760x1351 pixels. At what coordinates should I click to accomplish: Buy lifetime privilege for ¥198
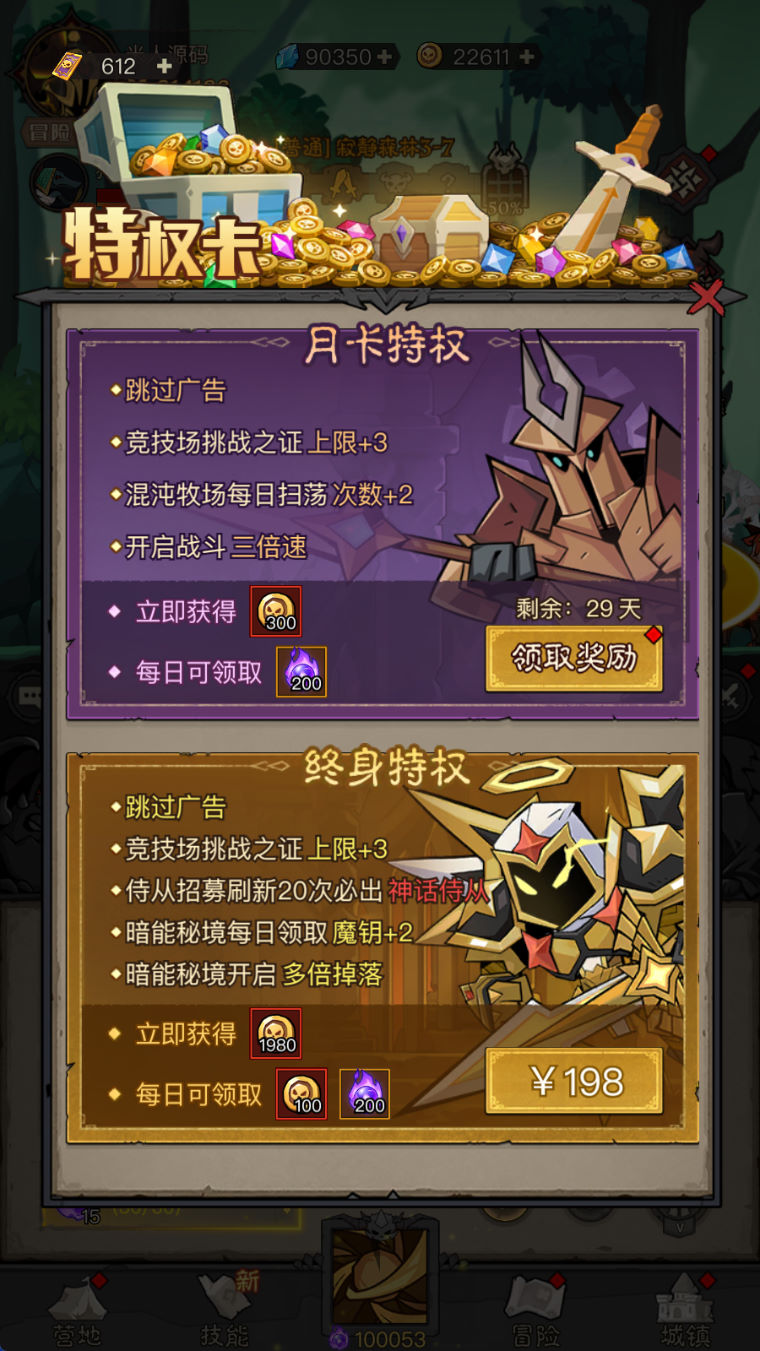(x=574, y=1081)
